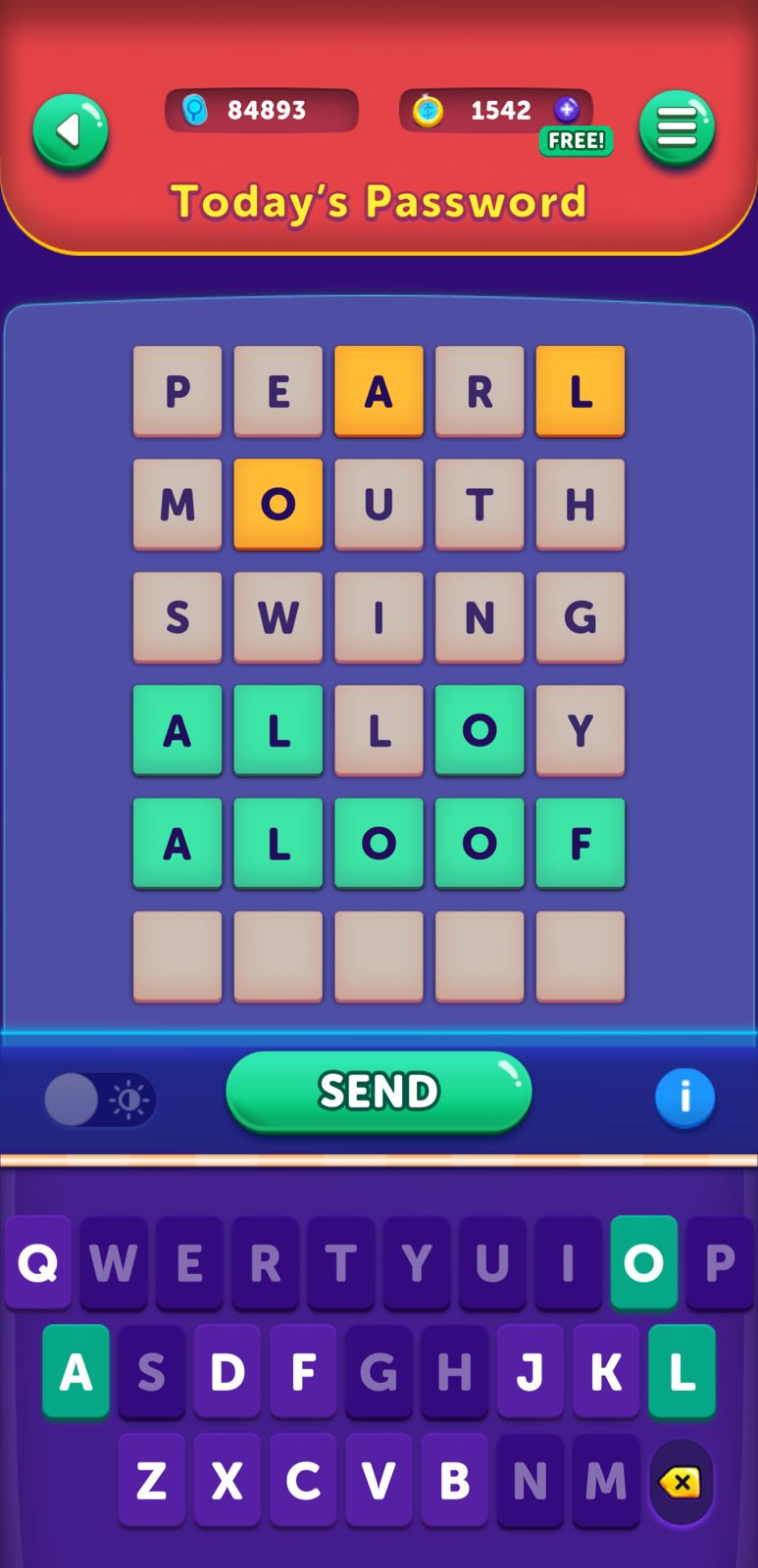Get free coins via the plus button
This screenshot has height=1568, width=758.
coord(567,110)
